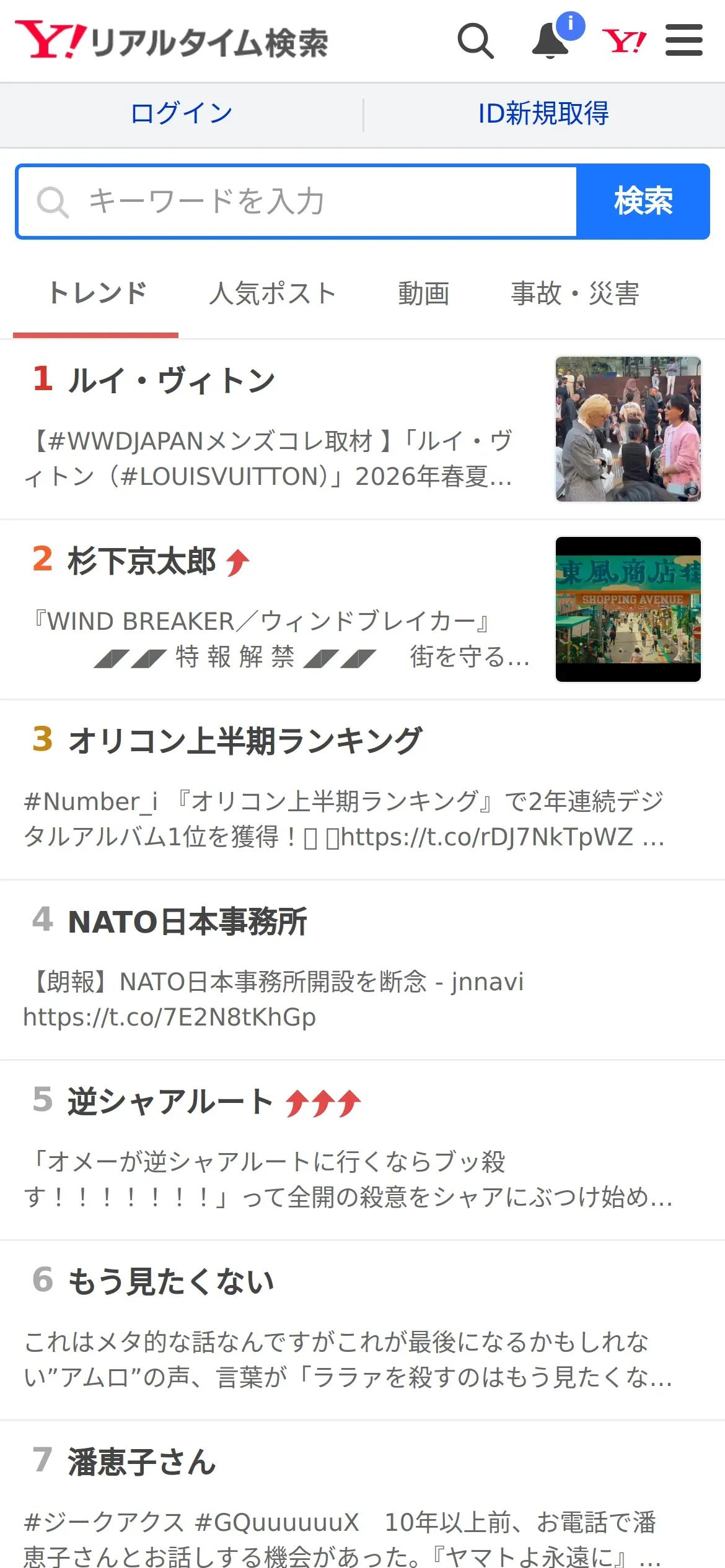Tap the ログイン link
Image resolution: width=725 pixels, height=1568 pixels.
(181, 114)
